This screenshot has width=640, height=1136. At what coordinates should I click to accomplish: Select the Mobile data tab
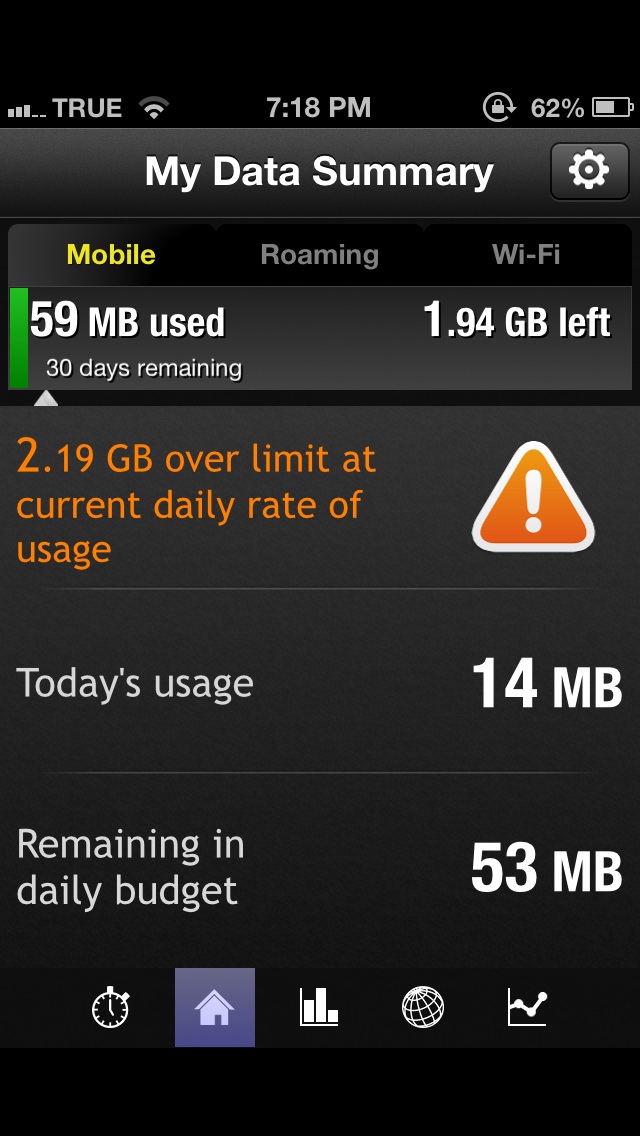[x=111, y=254]
